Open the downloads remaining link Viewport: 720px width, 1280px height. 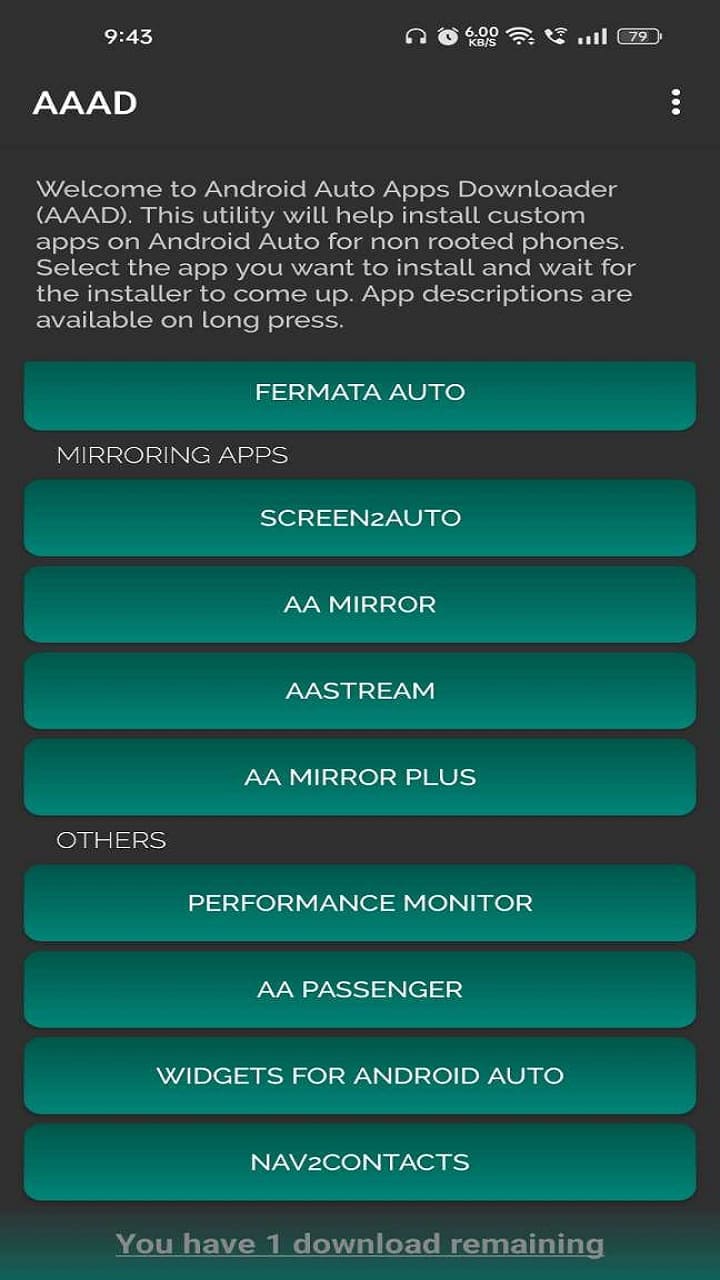coord(360,1244)
